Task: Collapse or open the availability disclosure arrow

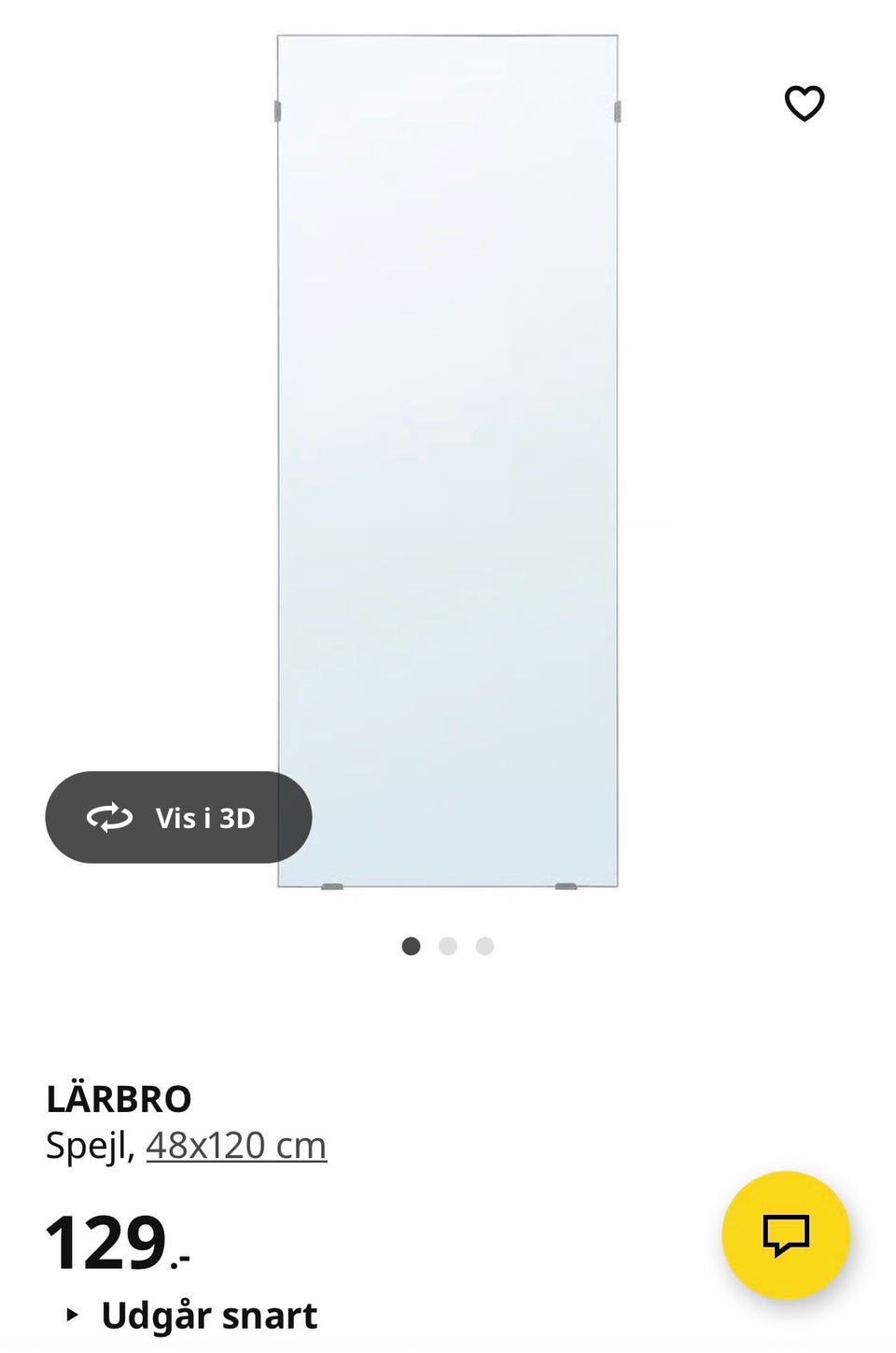Action: click(x=75, y=1315)
